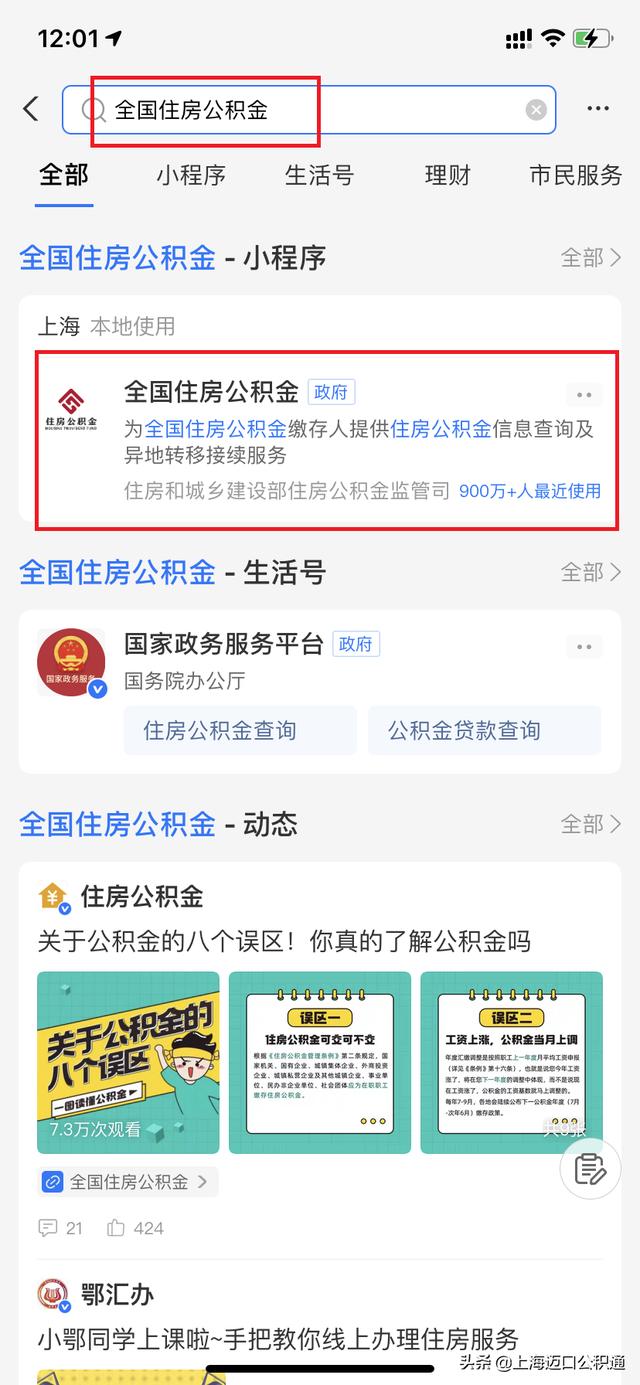Open the 关于公积金的八个误区 video thumbnail
Screen dimensions: 640x1385
click(x=128, y=1062)
